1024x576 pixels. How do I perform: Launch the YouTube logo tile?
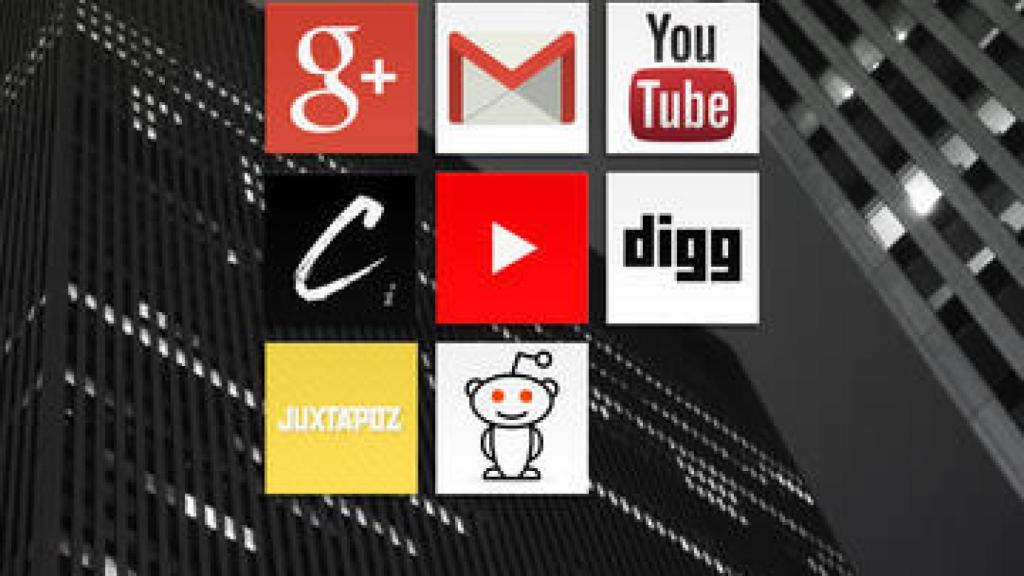point(683,78)
